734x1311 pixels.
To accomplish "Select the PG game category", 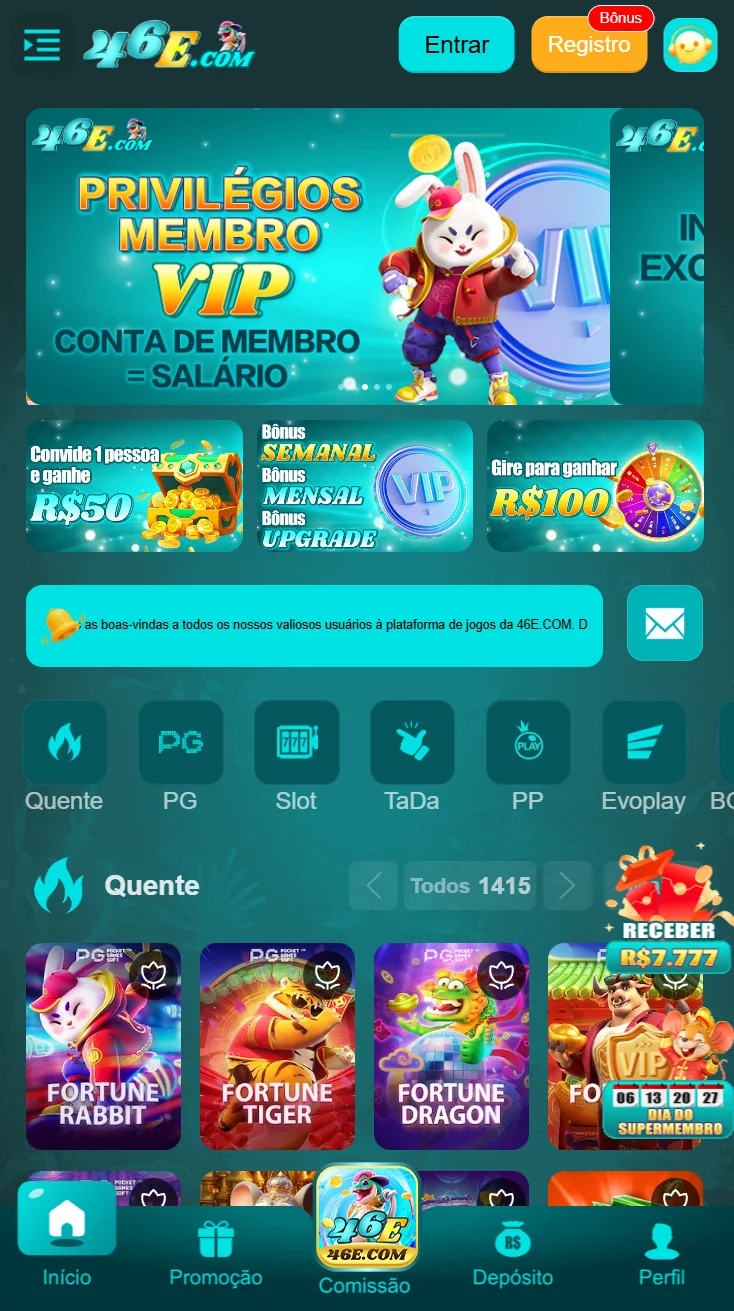I will tap(180, 756).
